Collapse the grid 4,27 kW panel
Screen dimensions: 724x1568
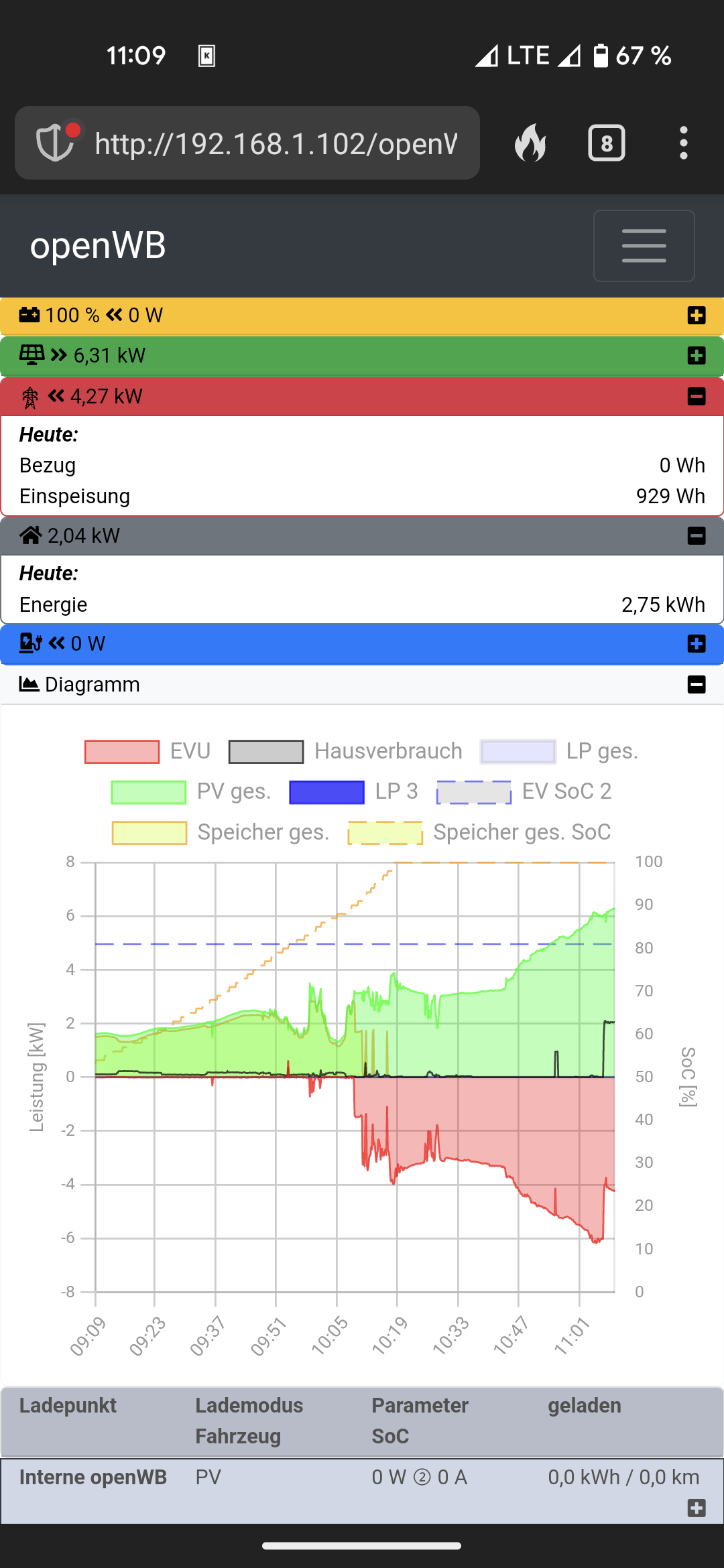coord(697,397)
